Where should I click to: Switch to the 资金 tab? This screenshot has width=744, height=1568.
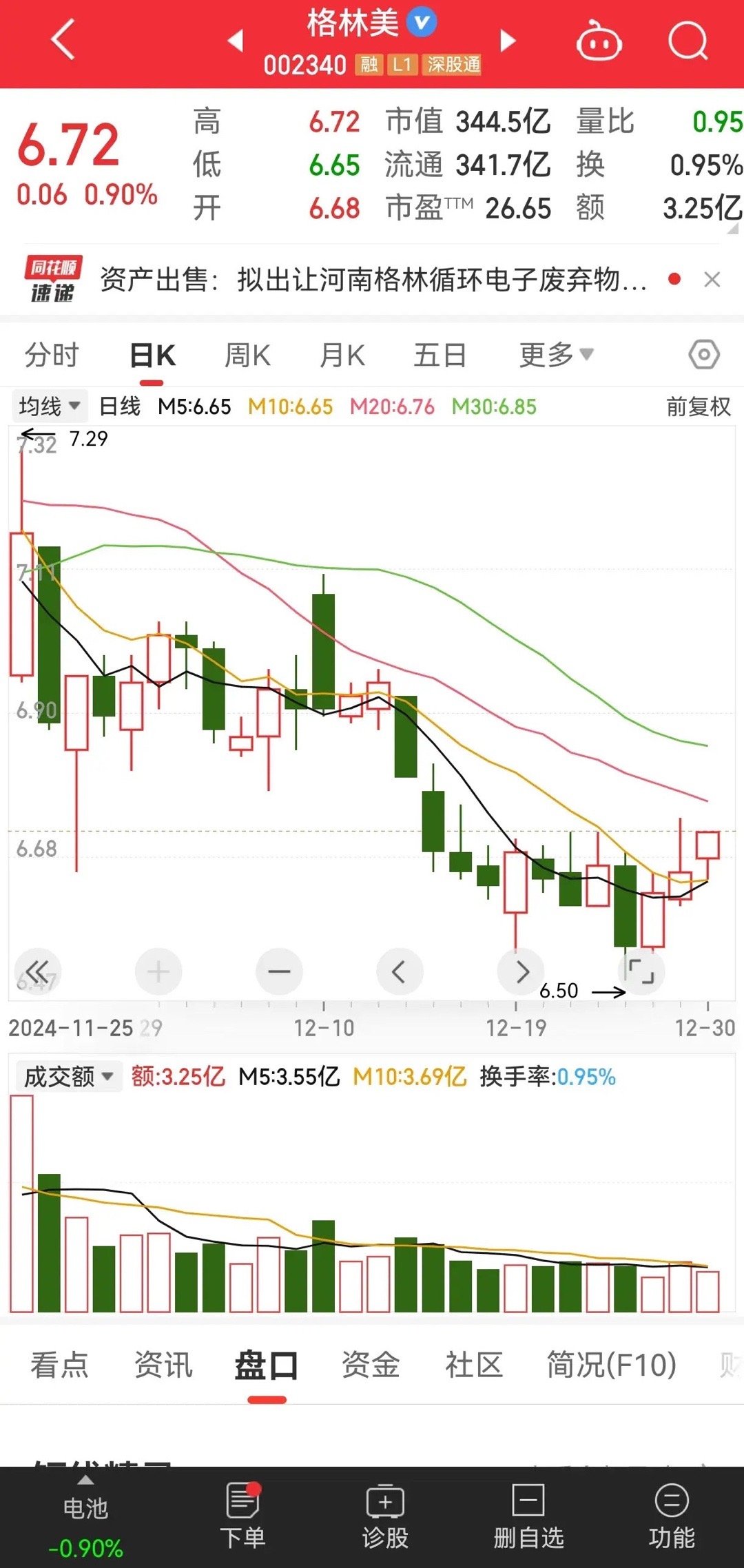371,1365
